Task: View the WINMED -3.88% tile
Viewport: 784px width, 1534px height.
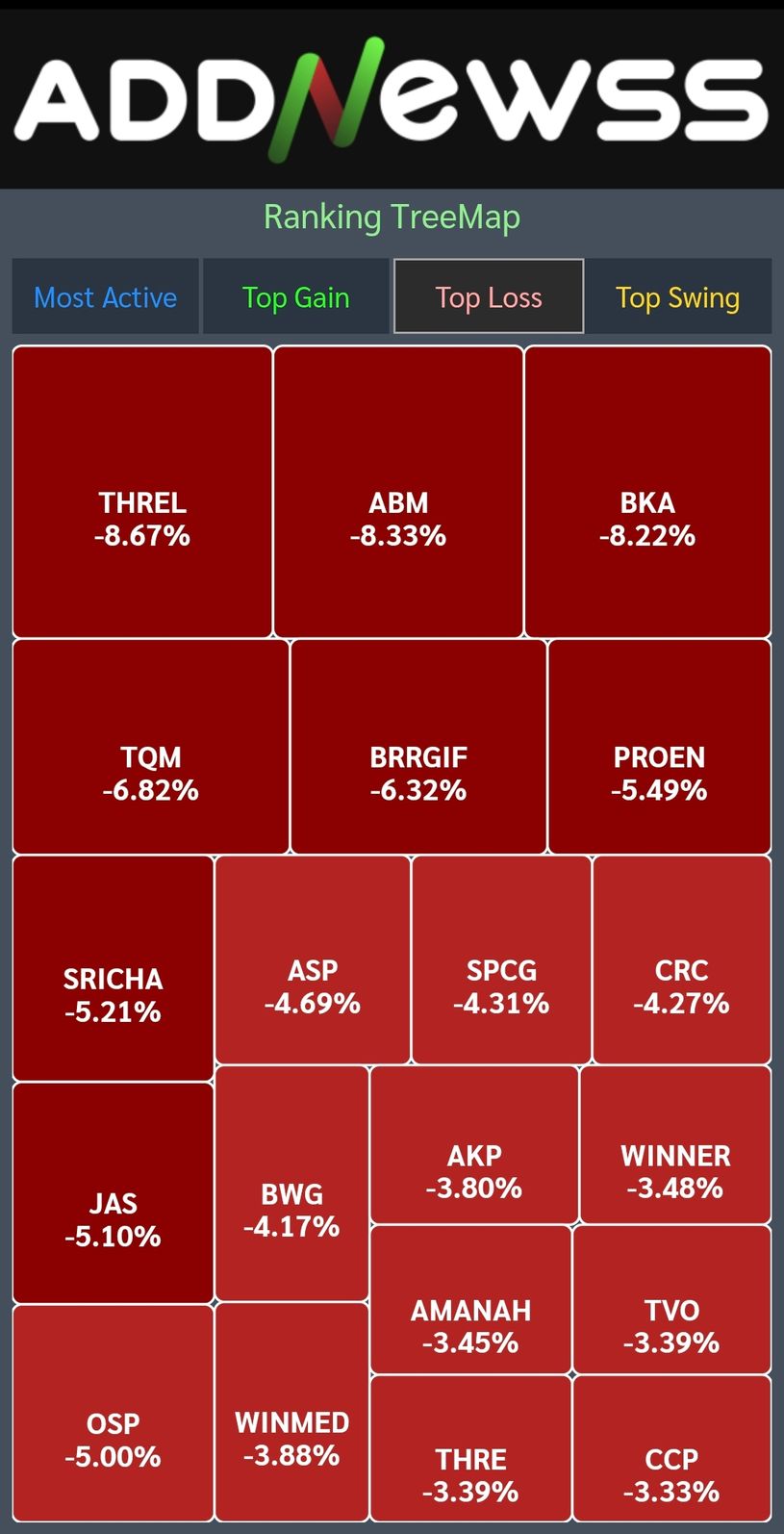Action: click(x=291, y=1412)
